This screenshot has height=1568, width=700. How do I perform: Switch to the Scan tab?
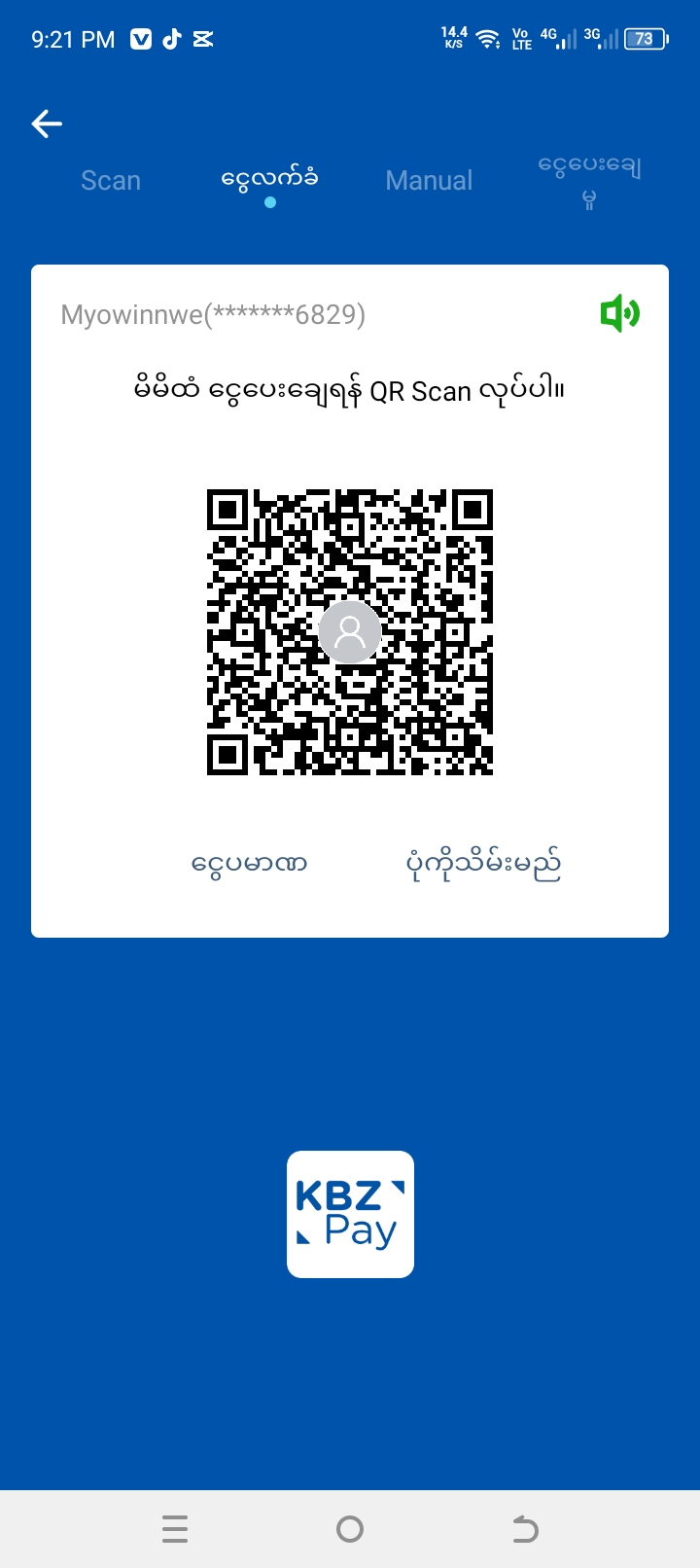click(111, 181)
